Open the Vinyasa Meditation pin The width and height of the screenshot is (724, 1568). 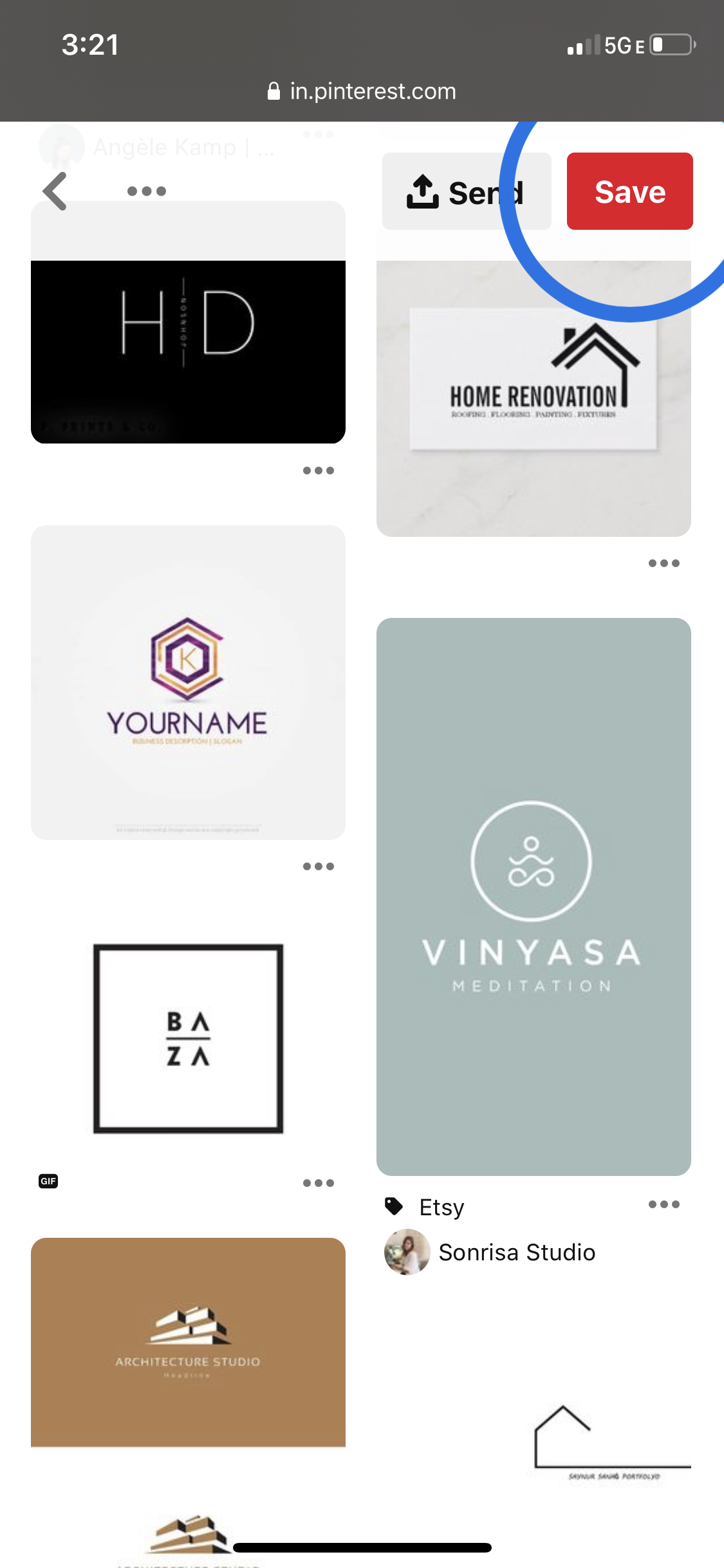pos(533,896)
